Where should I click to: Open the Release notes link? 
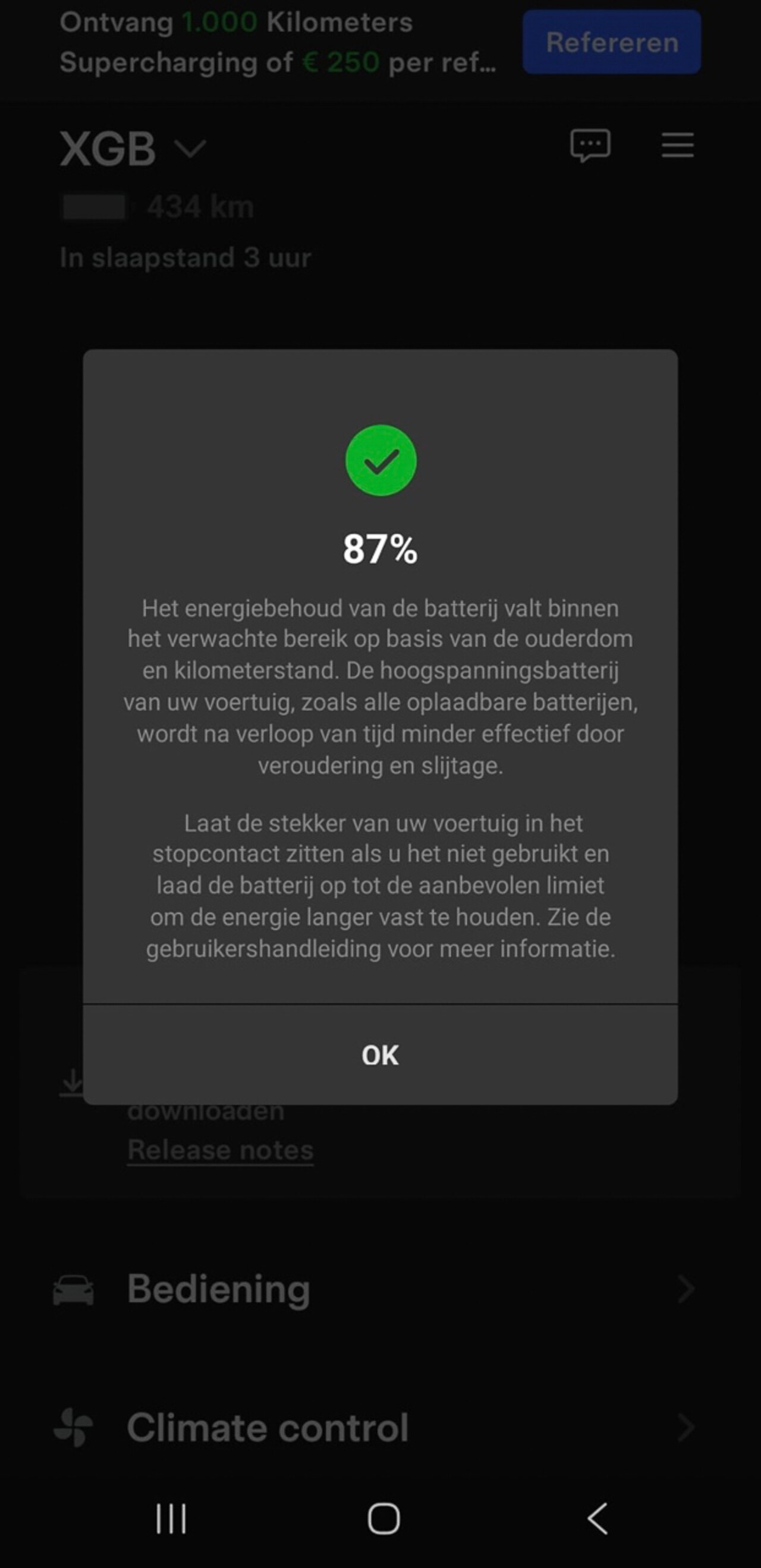pos(221,1150)
